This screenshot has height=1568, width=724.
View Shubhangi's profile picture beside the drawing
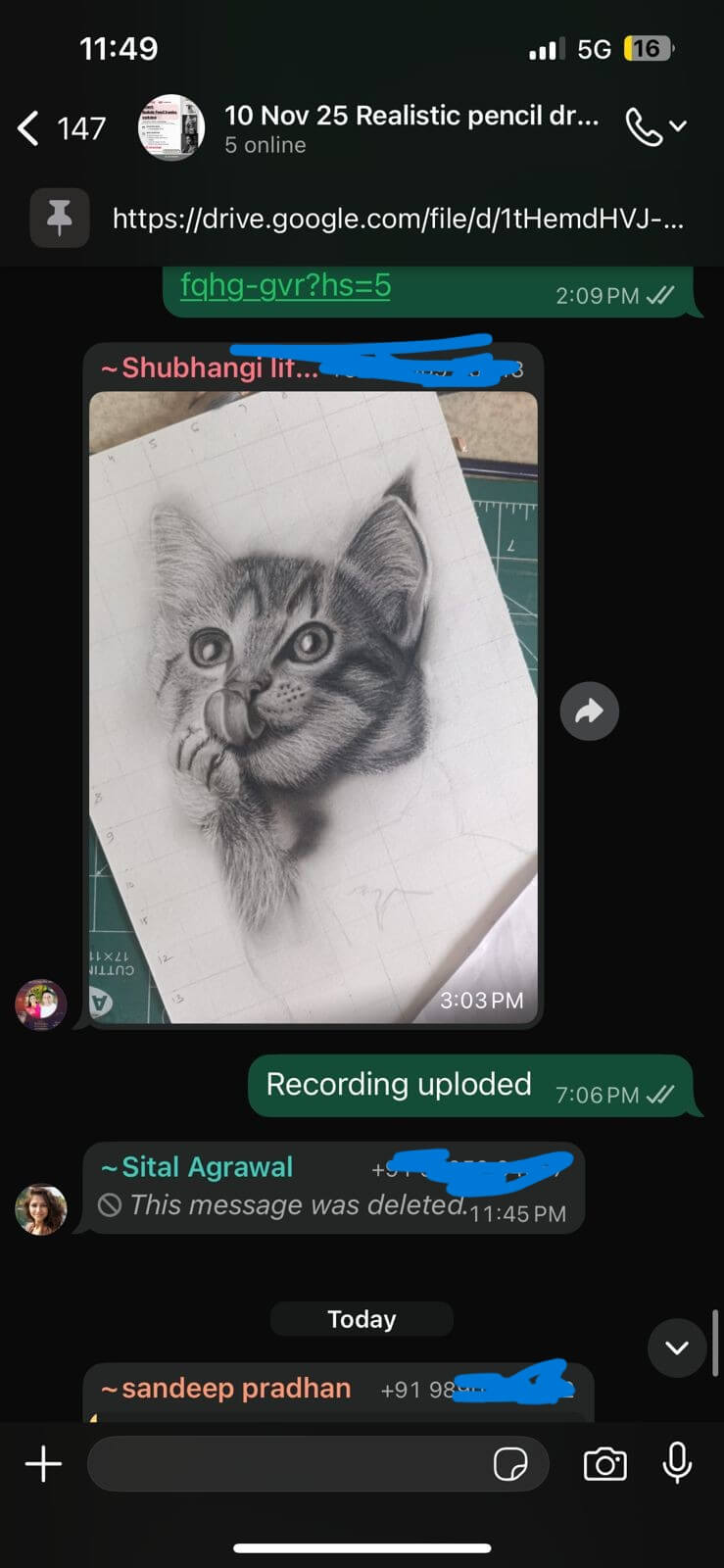click(41, 1004)
